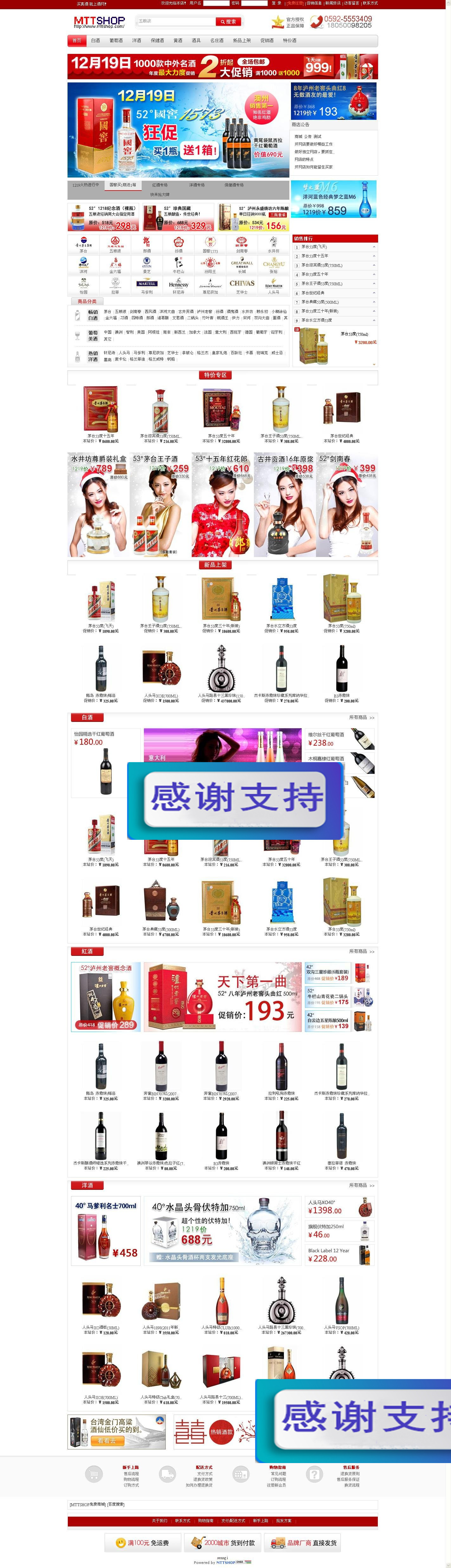Open the 五粮液 link under 畅销白酒
Viewport: 451px width, 1568px height.
click(x=120, y=311)
